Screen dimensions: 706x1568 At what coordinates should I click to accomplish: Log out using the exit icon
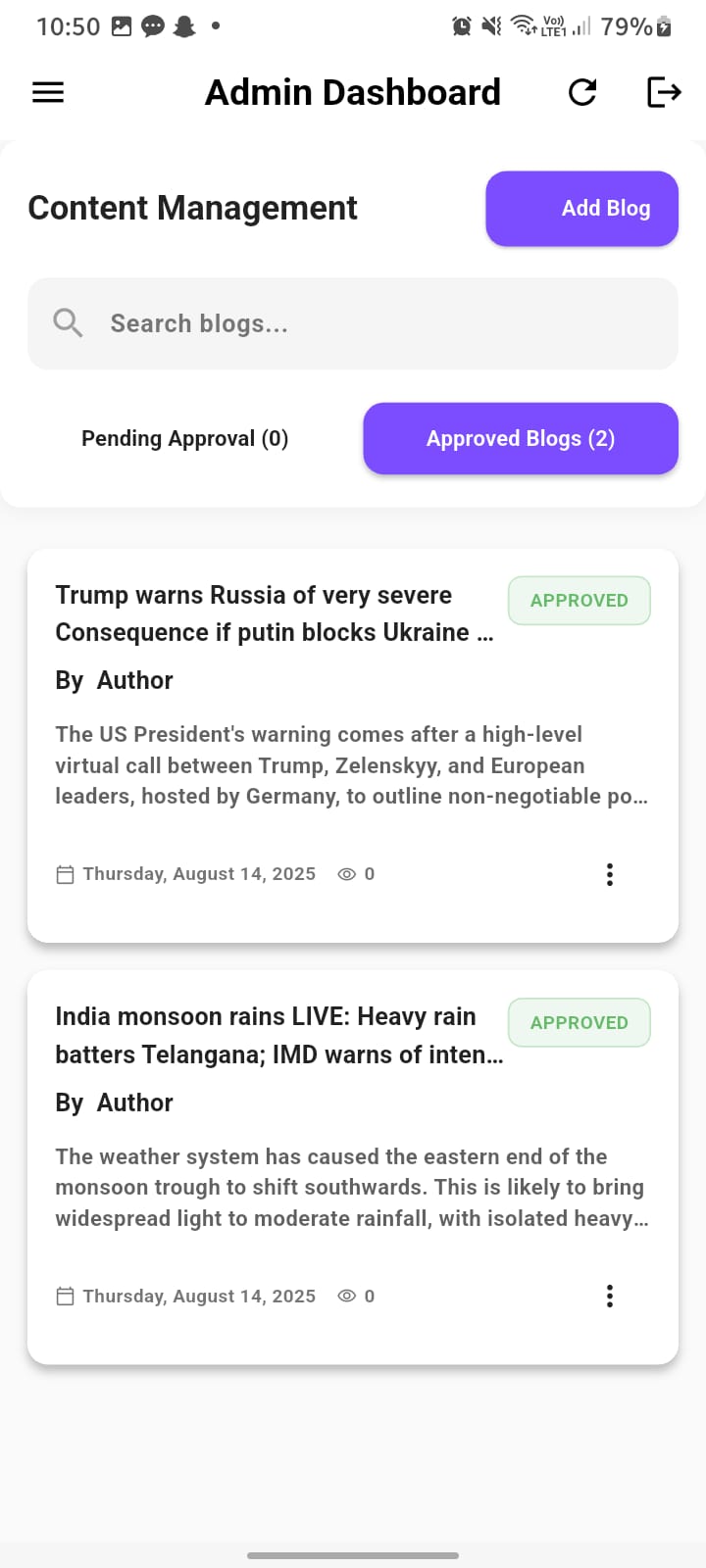(x=664, y=92)
